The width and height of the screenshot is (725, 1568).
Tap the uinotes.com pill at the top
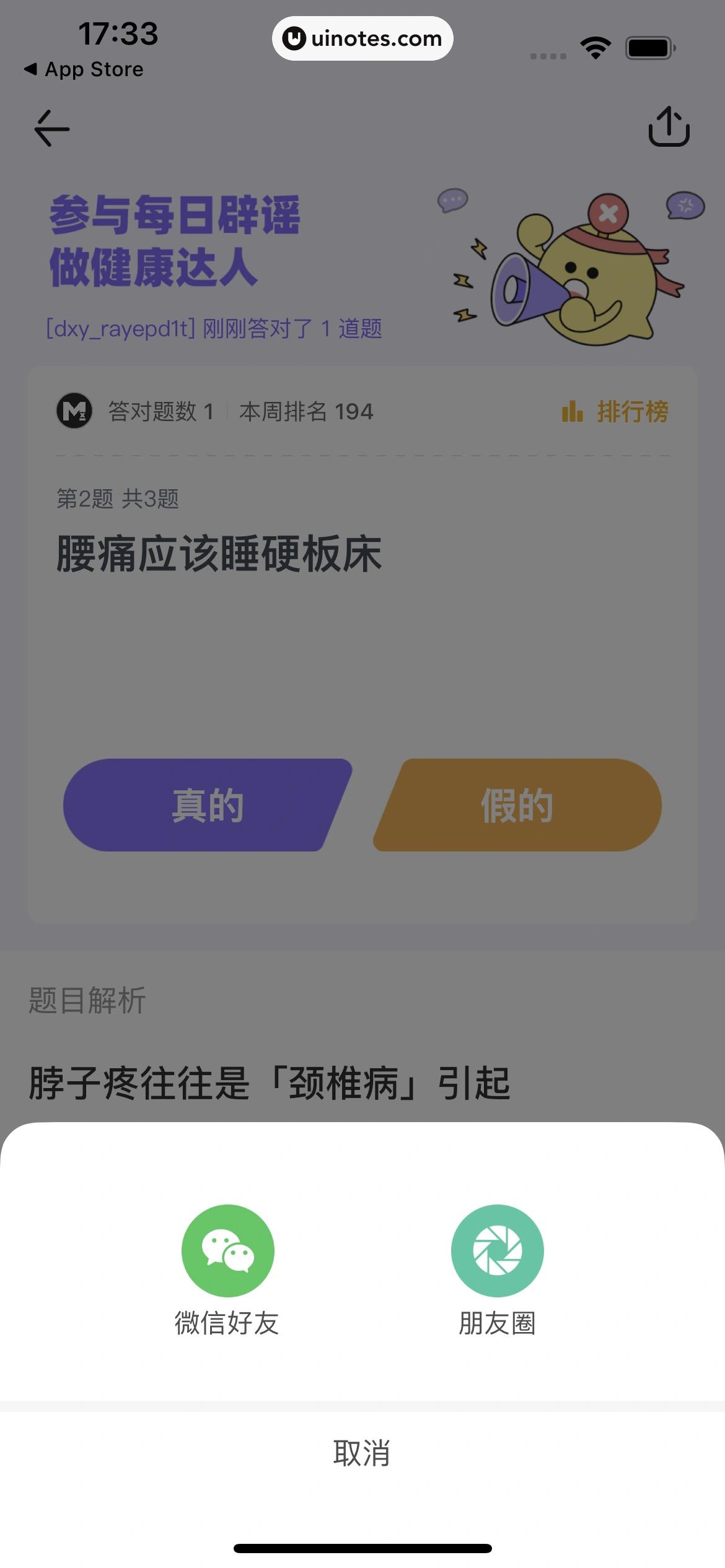coord(362,38)
